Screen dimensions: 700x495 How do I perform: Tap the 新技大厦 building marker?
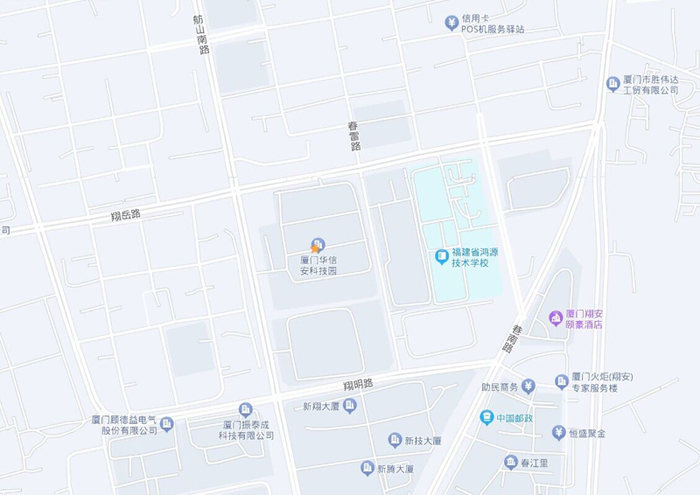394,440
